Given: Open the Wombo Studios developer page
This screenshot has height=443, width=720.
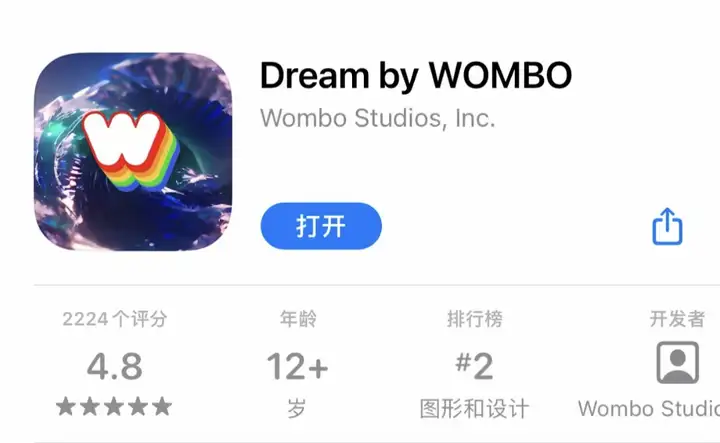Looking at the screenshot, I should [677, 365].
